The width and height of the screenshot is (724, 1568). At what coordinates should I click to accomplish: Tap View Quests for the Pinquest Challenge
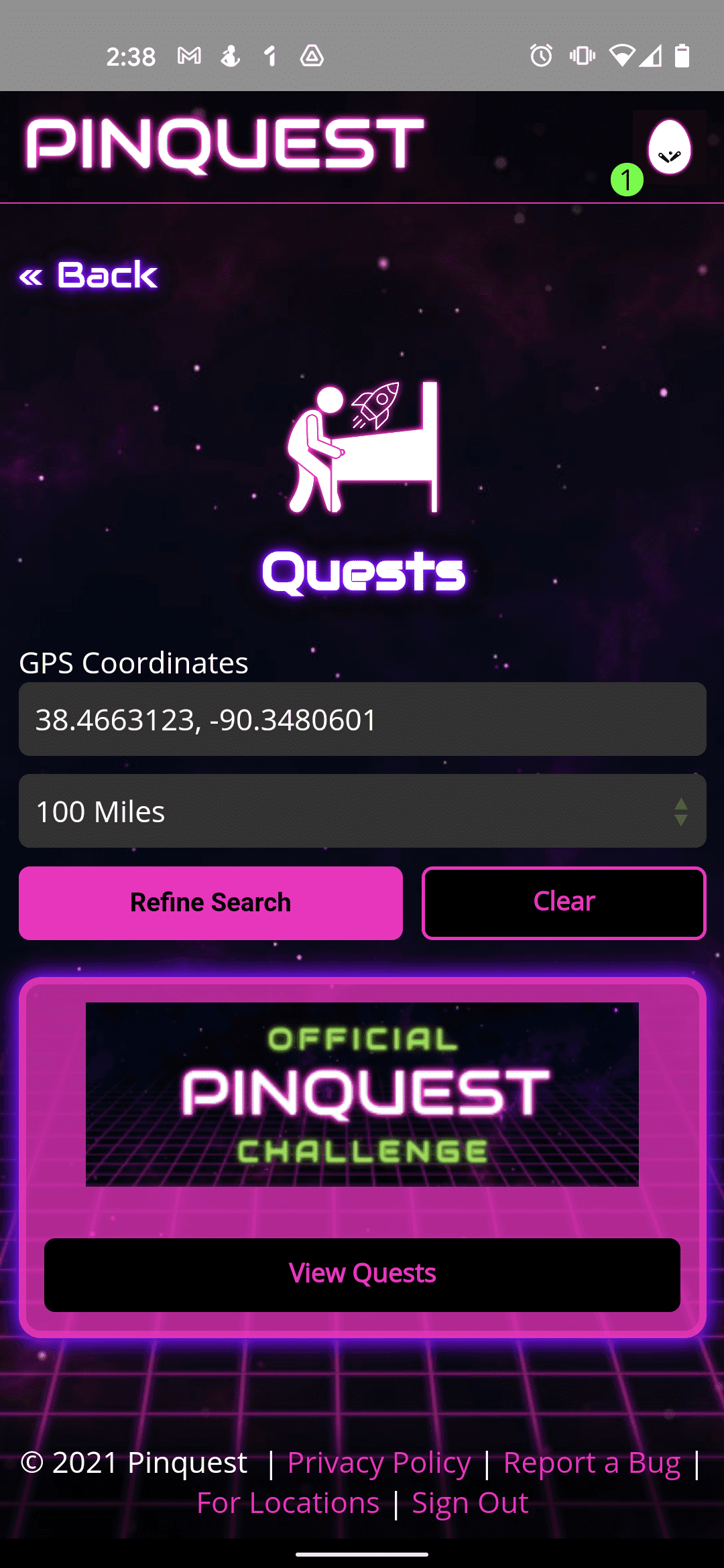pos(362,1273)
